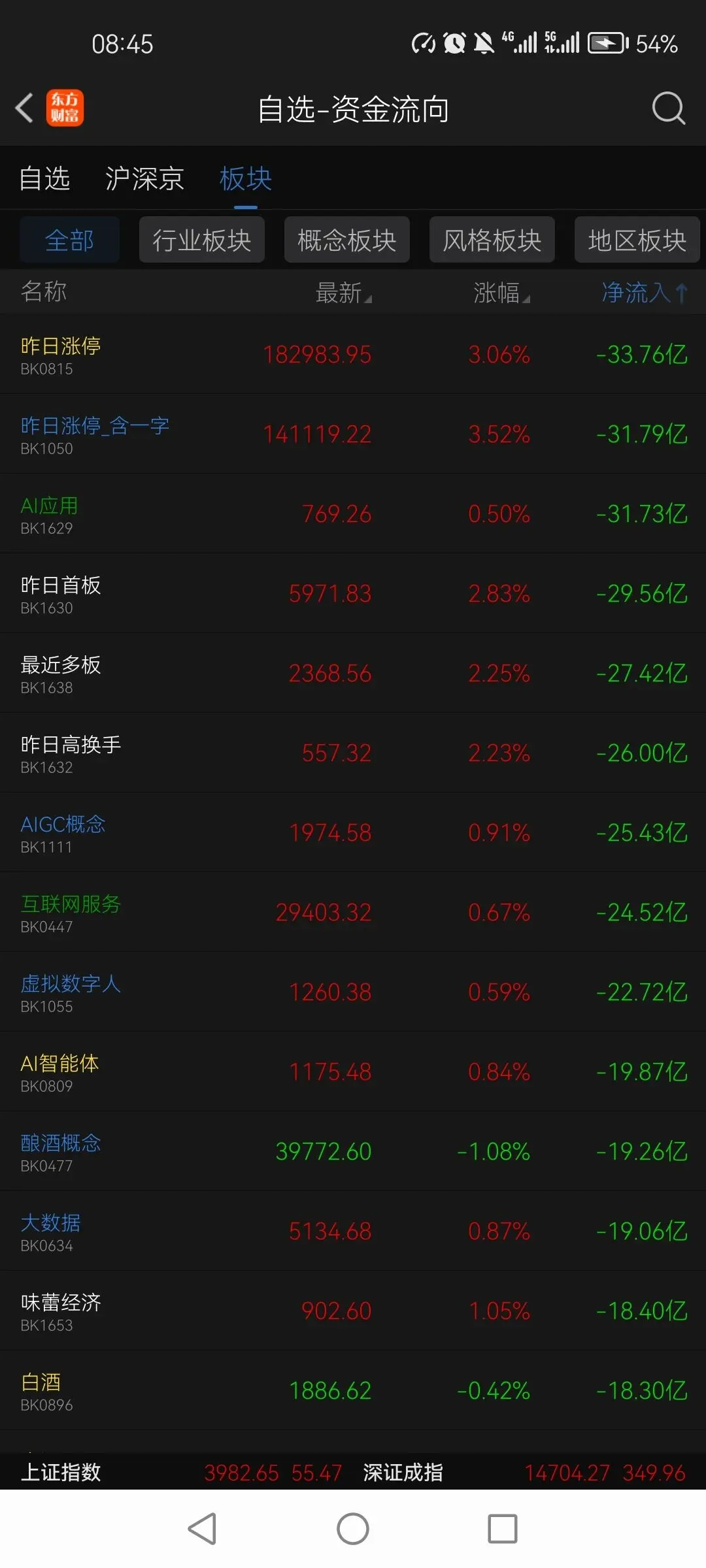Sort the list by 最新 column
The width and height of the screenshot is (706, 1568).
(x=344, y=293)
